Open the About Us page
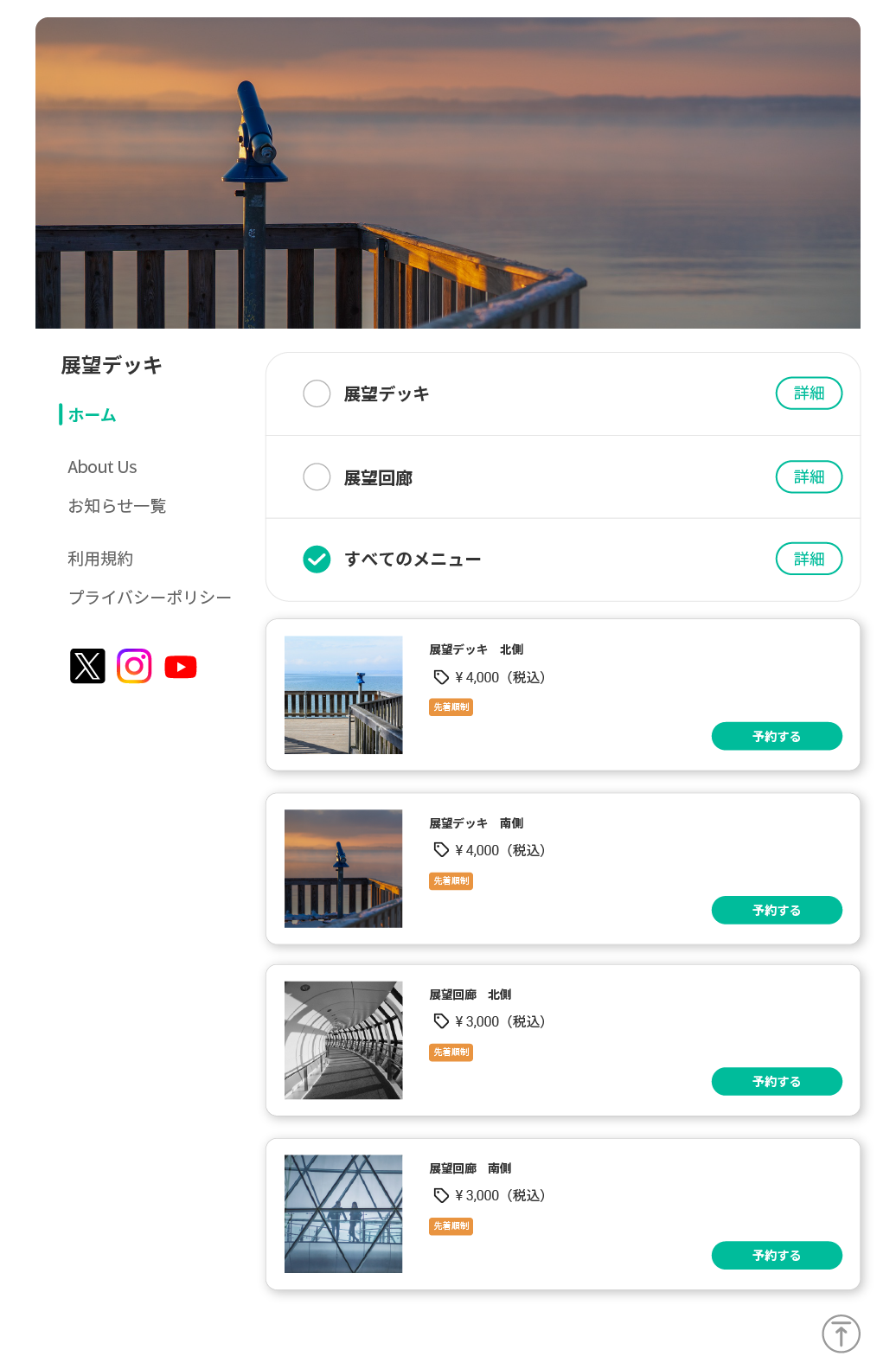Image resolution: width=896 pixels, height=1369 pixels. [102, 467]
